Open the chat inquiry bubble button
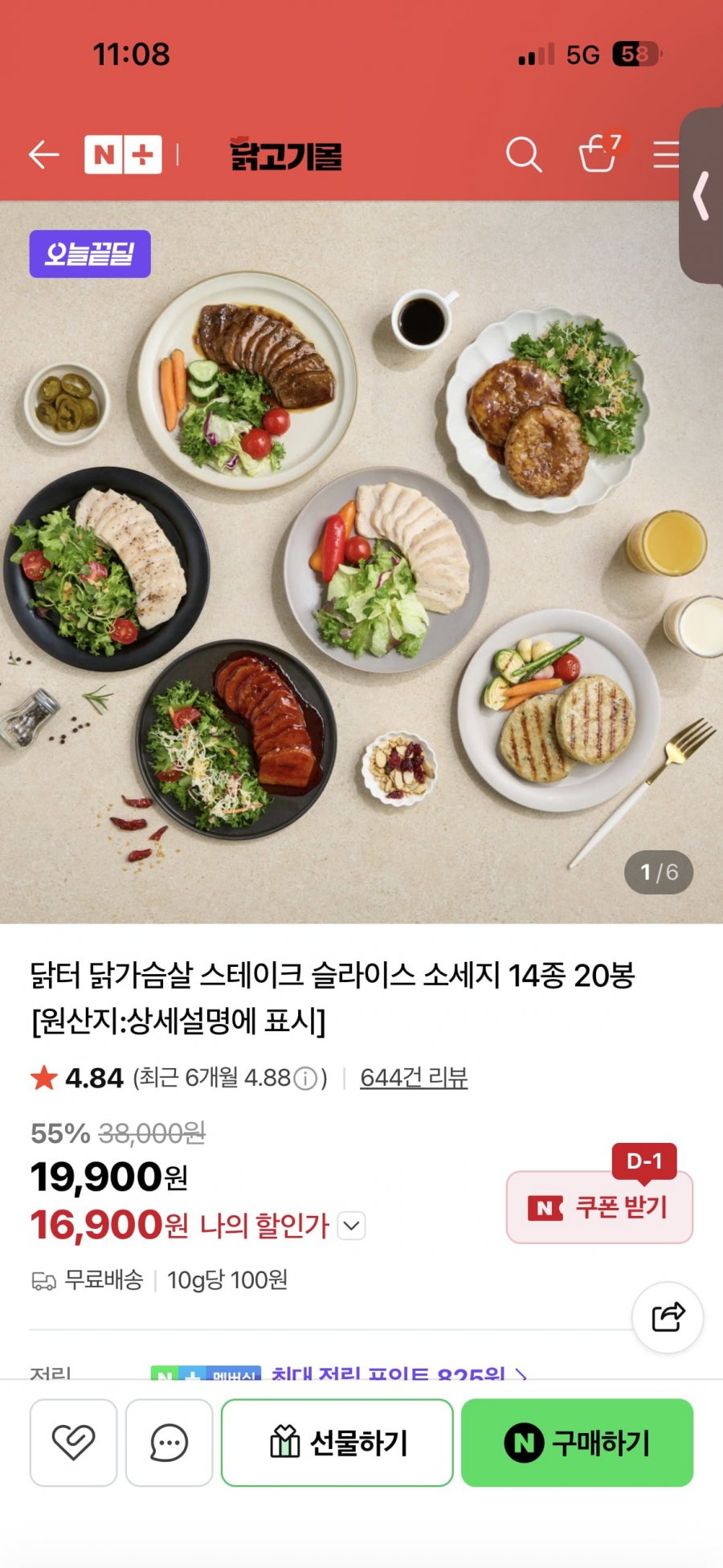The height and width of the screenshot is (1568, 723). point(169,1443)
